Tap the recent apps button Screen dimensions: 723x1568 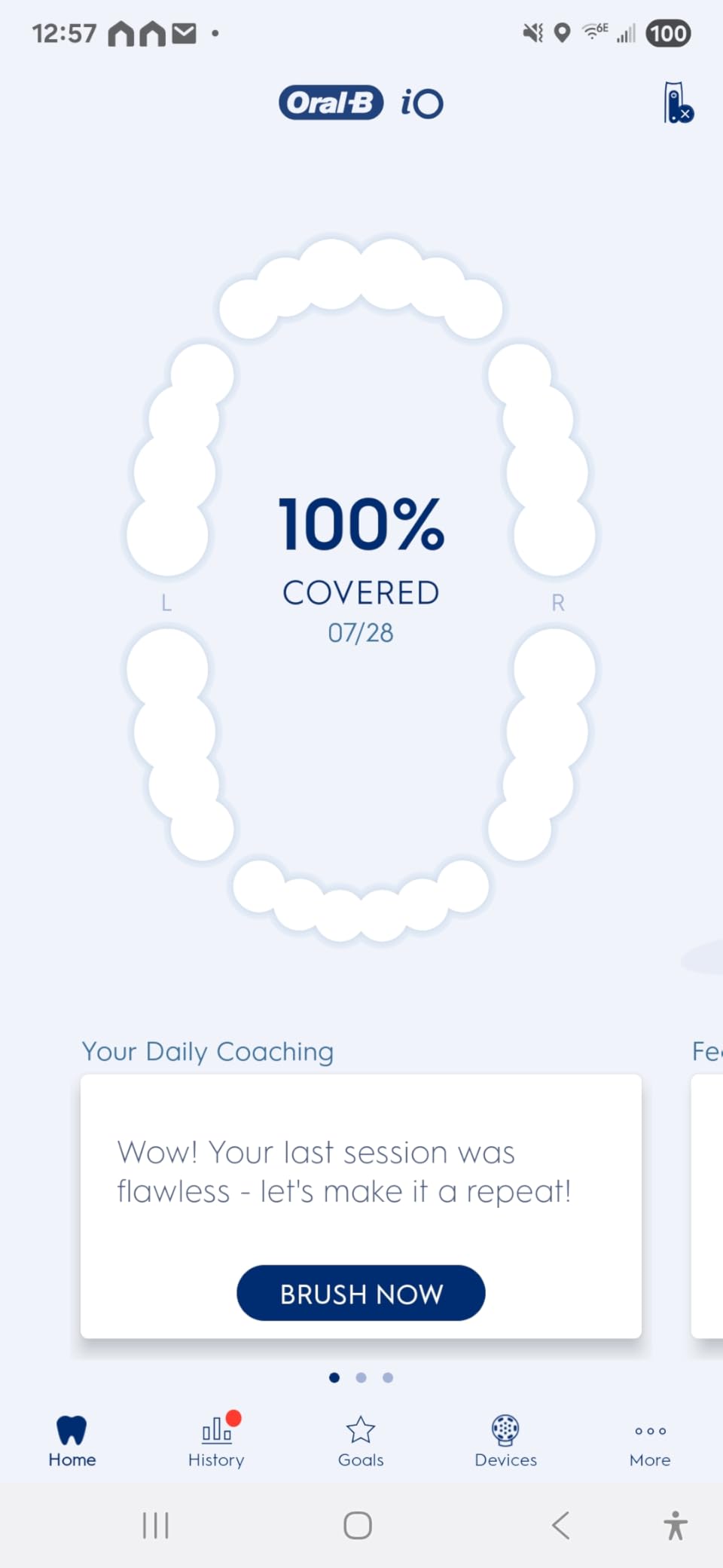(155, 1525)
